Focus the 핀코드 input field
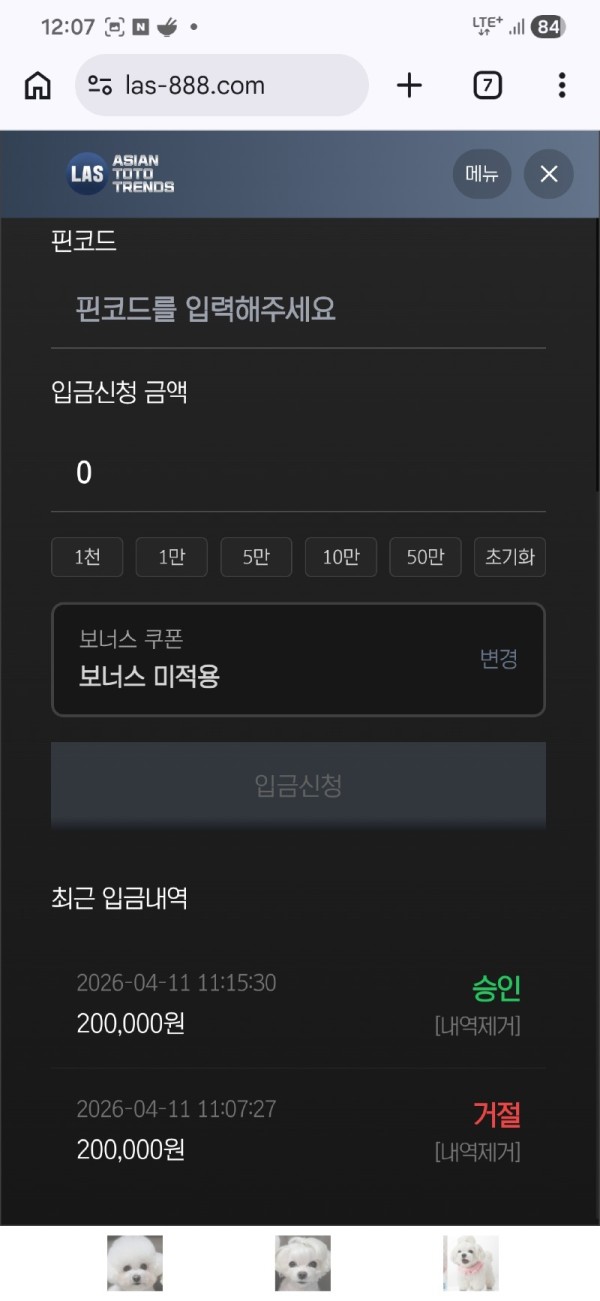The image size is (600, 1301). (x=298, y=309)
